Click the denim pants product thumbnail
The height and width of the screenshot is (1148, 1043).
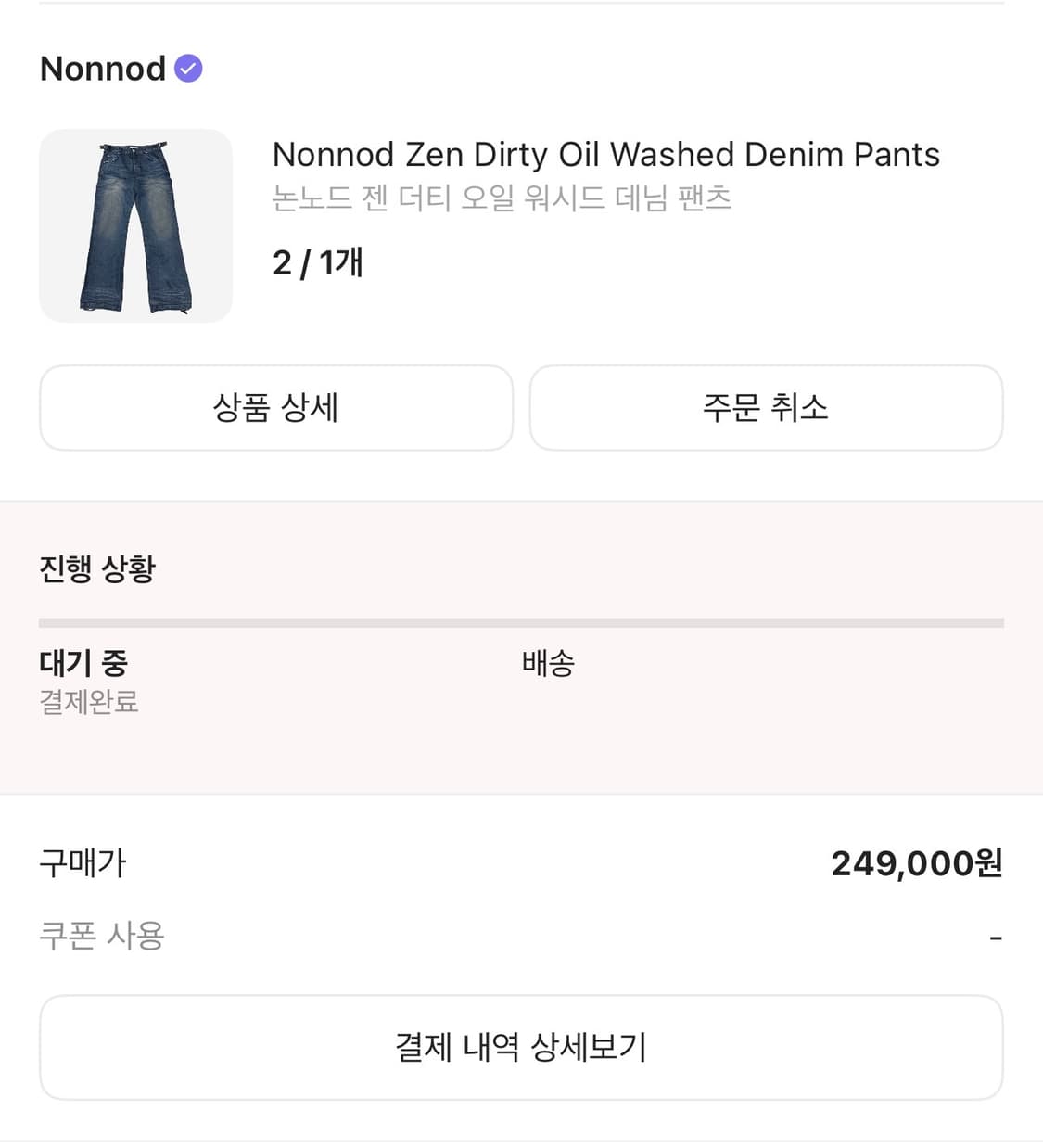[135, 225]
